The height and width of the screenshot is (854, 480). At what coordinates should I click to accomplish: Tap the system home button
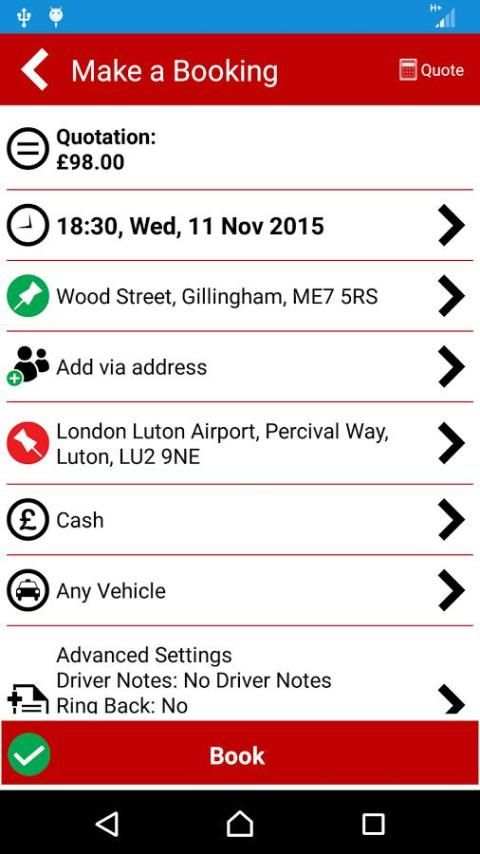pos(240,824)
